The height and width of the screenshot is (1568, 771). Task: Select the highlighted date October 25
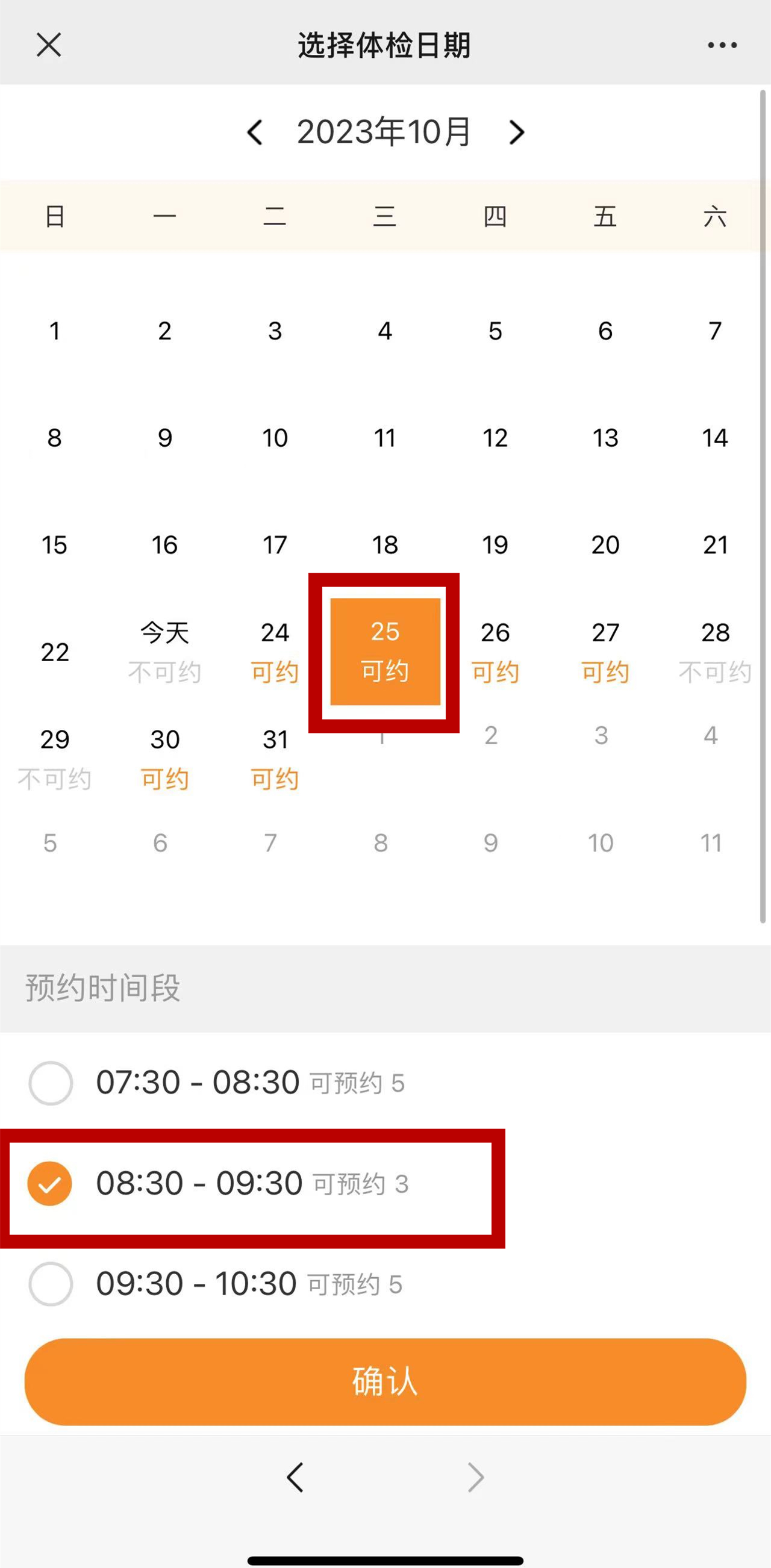click(385, 652)
